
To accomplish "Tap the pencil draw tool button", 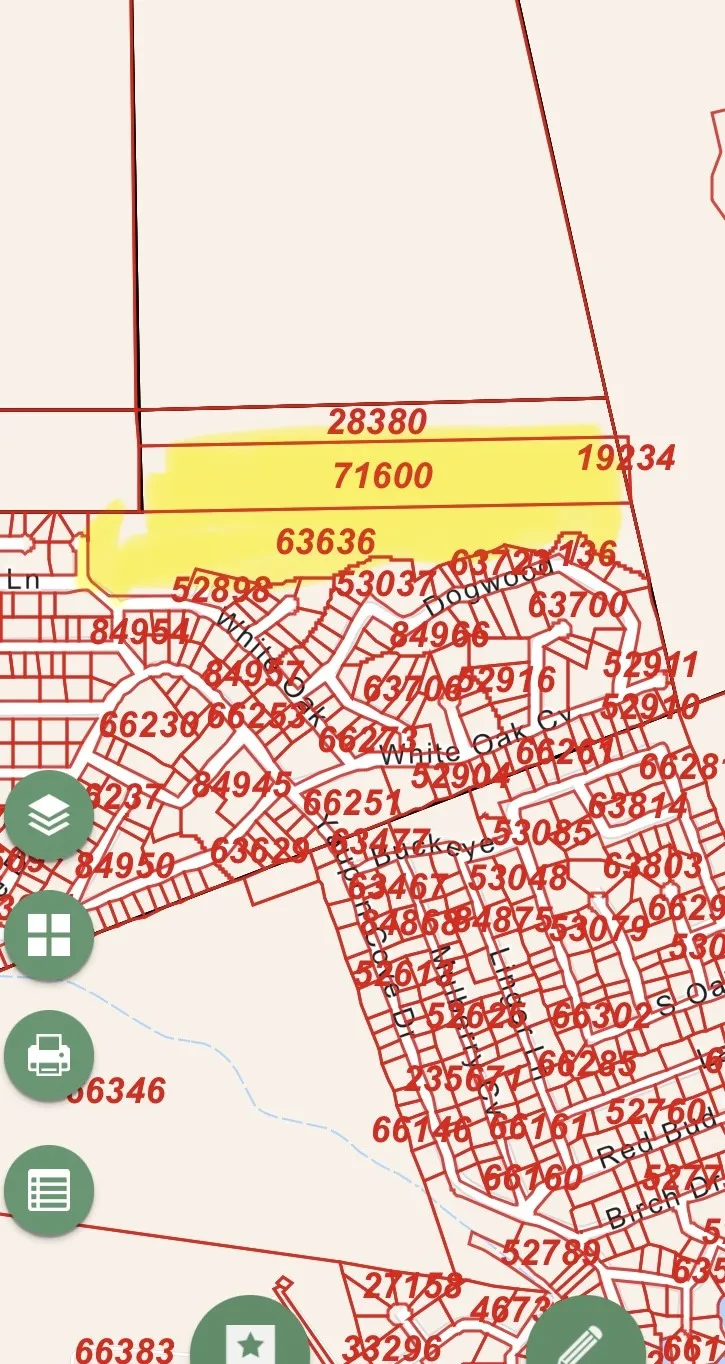I will tap(587, 1335).
